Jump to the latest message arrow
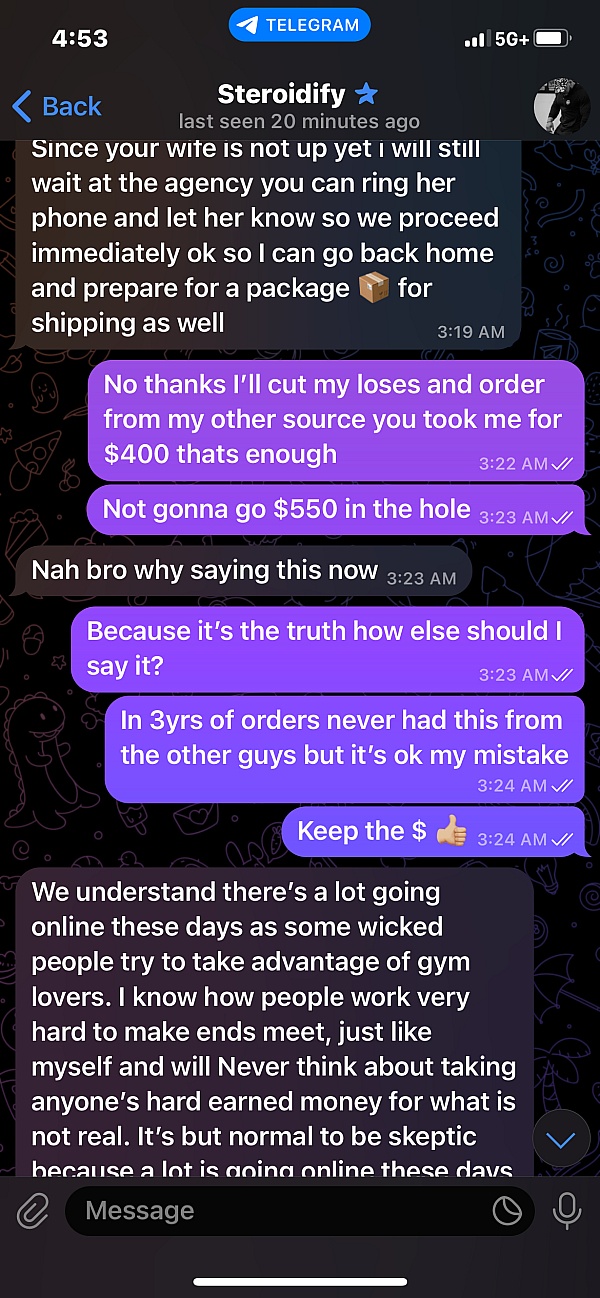Viewport: 600px width, 1298px height. click(x=561, y=1141)
